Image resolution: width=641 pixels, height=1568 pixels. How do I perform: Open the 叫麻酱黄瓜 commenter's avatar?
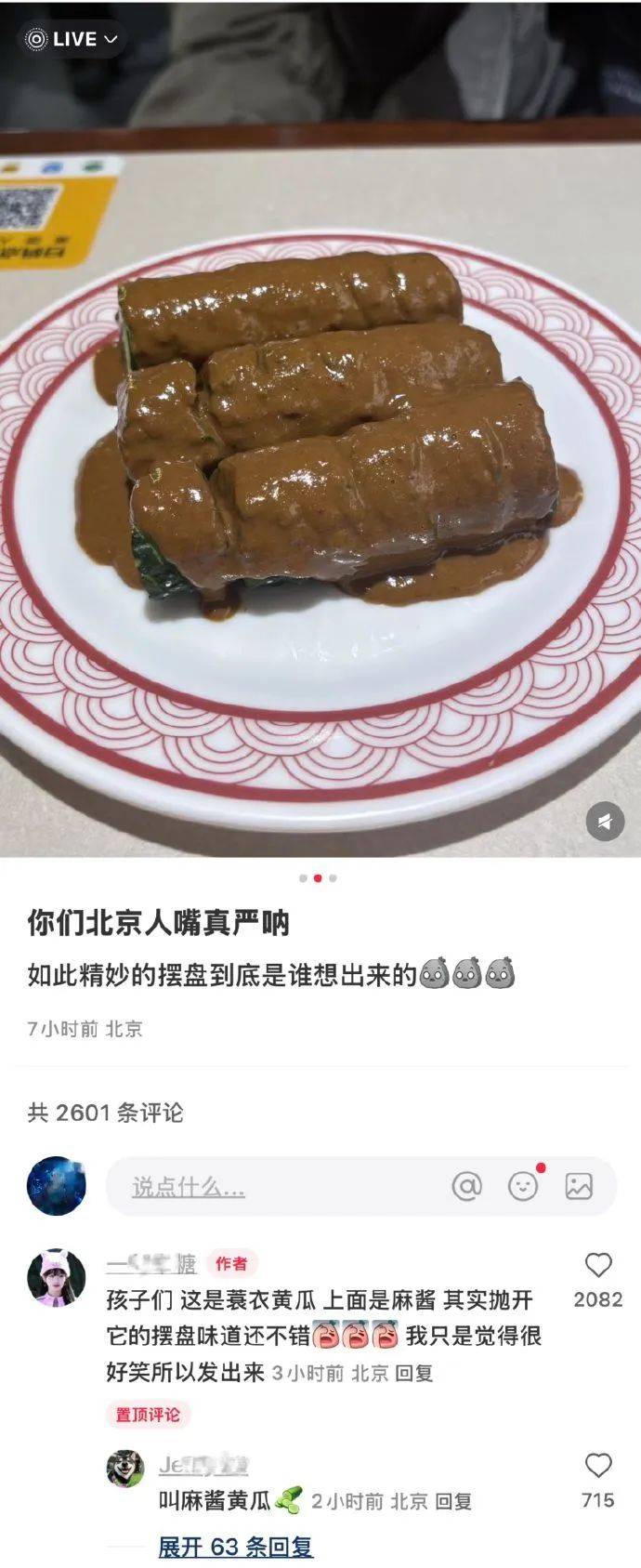coord(125,1469)
